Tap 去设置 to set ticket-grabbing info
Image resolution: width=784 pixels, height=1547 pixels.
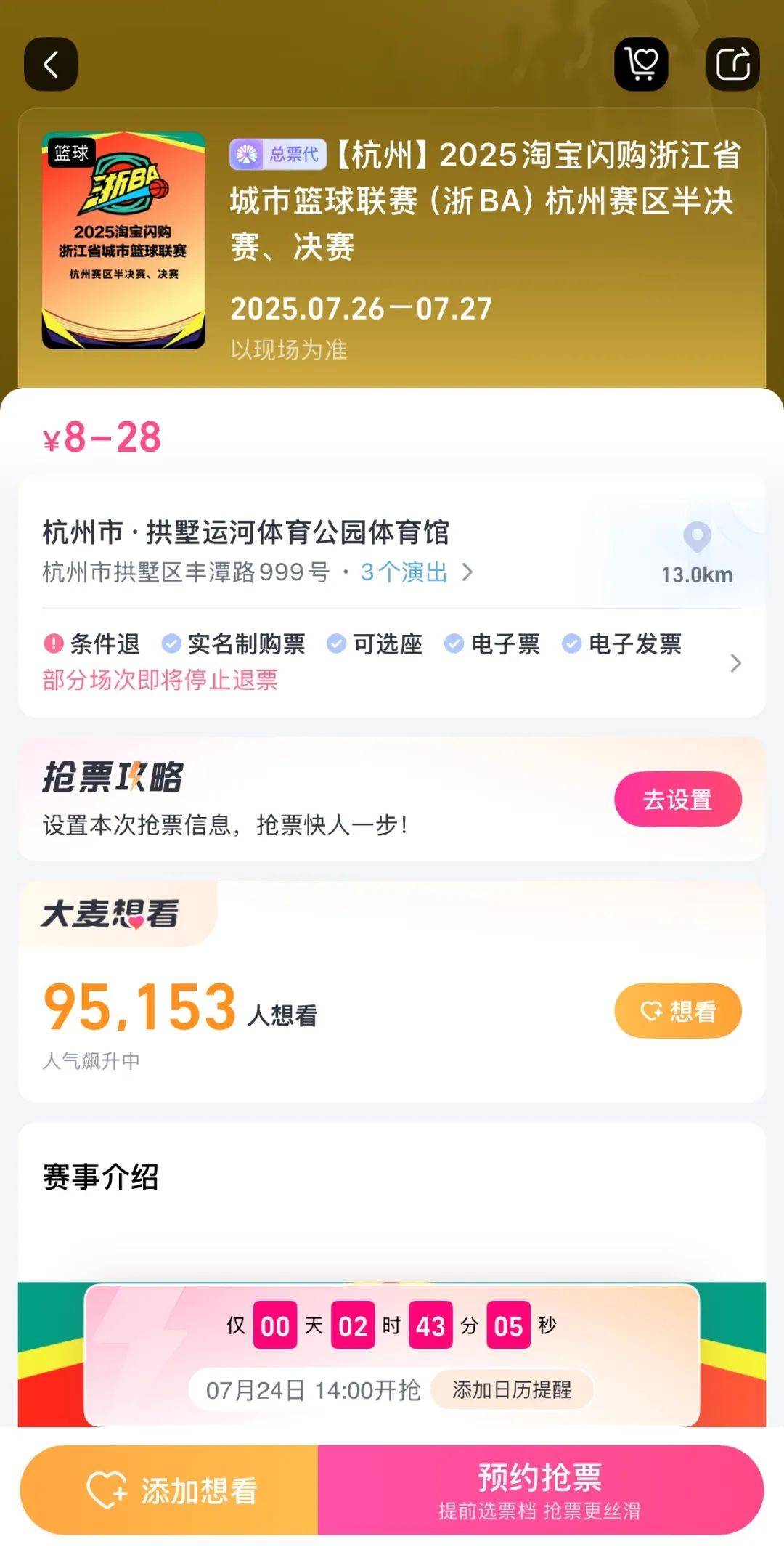click(677, 799)
